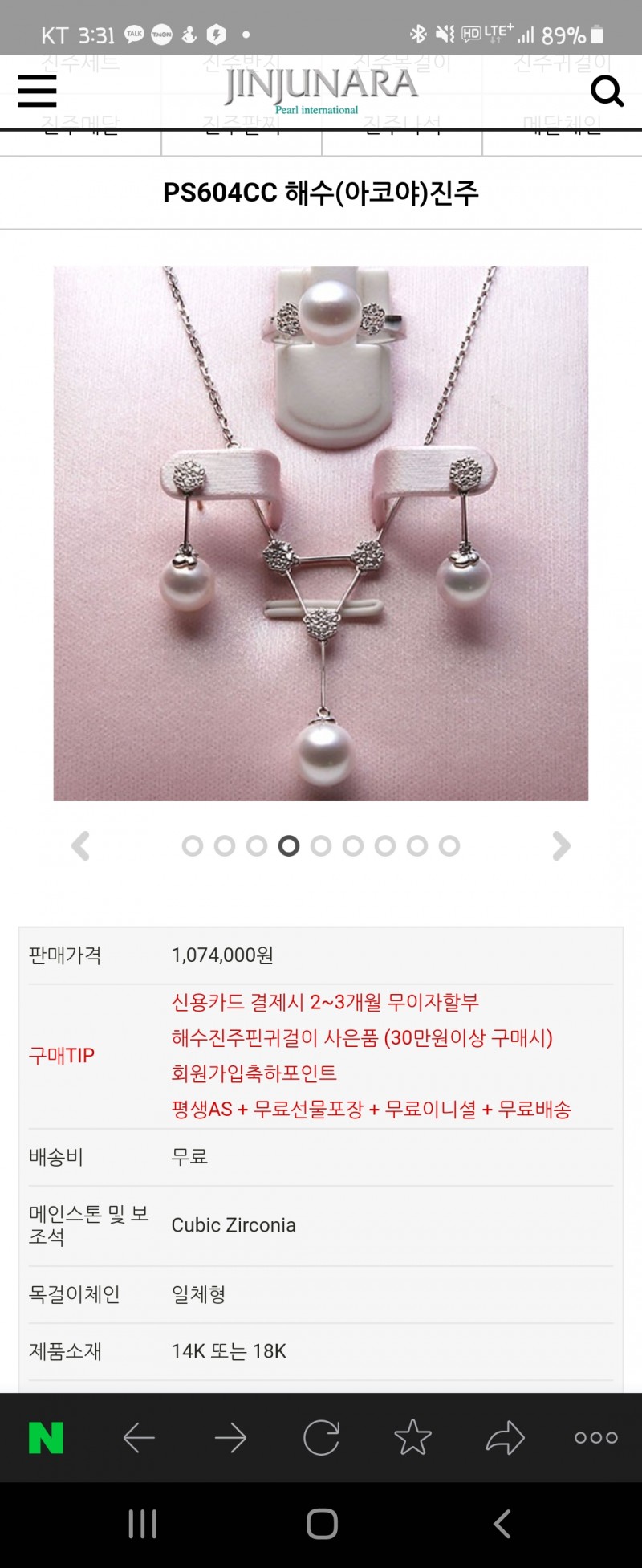The image size is (642, 1568).
Task: Share this product page
Action: (x=505, y=1437)
